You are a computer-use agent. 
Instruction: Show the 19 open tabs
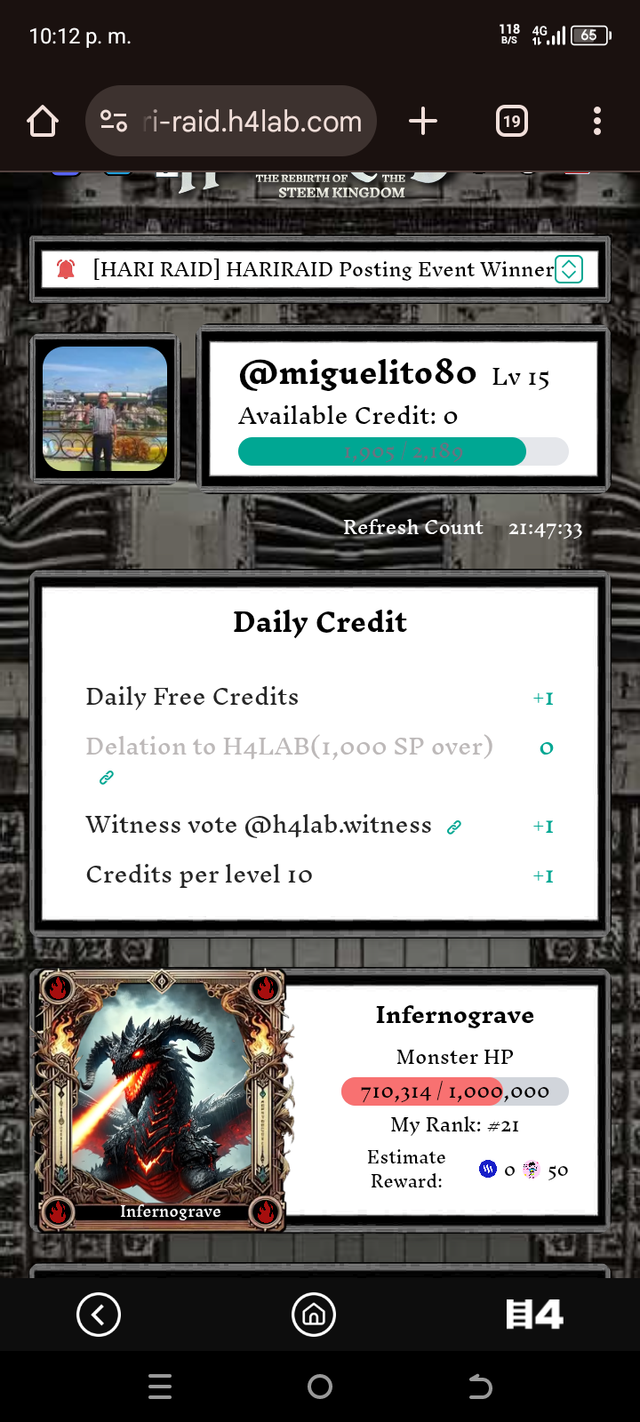tap(511, 122)
